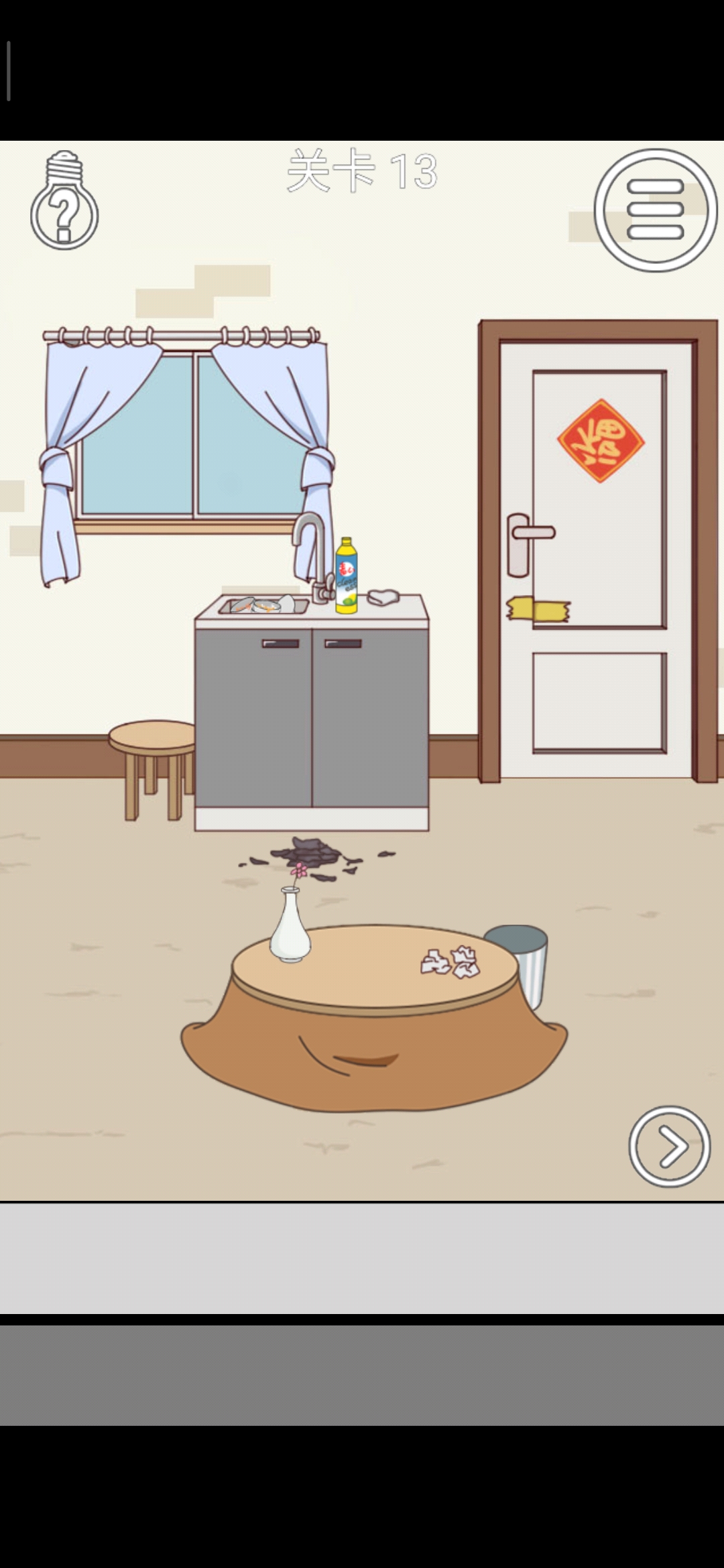Tap the wooden stool
The width and height of the screenshot is (724, 1568).
[x=153, y=757]
